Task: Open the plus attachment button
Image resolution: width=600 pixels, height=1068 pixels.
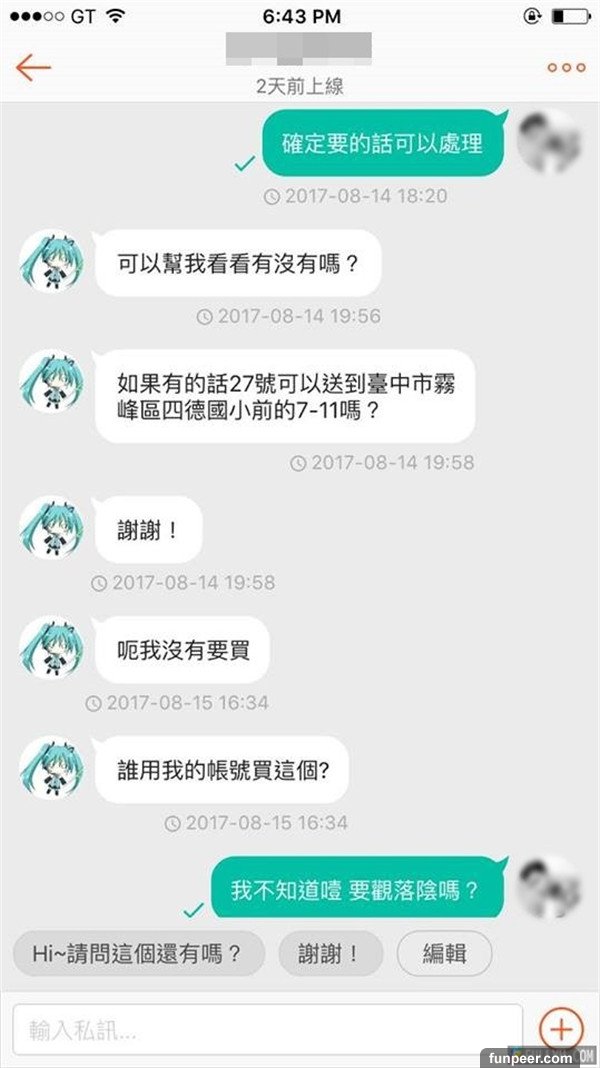Action: (560, 1029)
